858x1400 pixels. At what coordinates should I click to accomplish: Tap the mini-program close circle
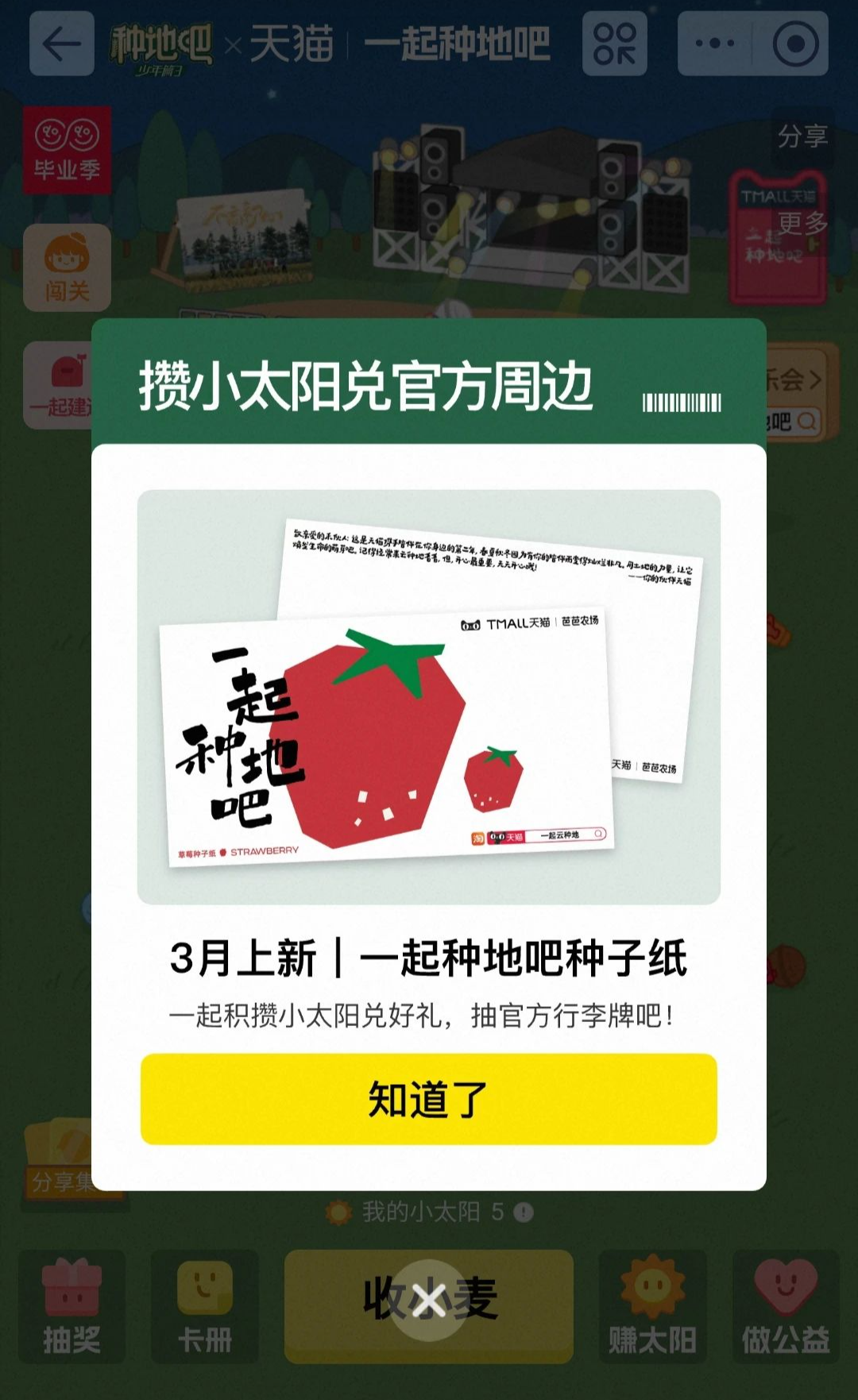[x=794, y=44]
